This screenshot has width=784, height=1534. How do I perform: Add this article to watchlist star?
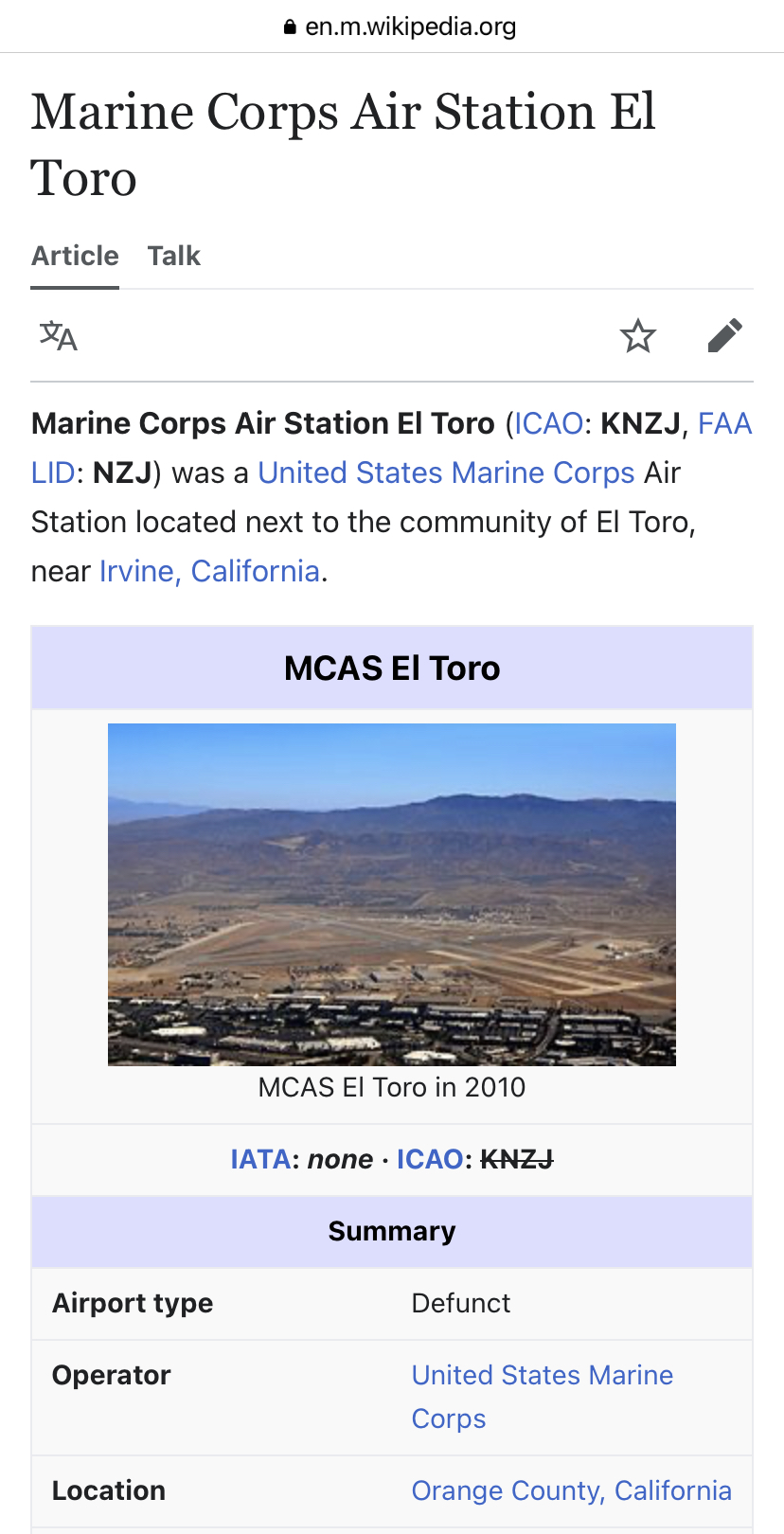637,336
